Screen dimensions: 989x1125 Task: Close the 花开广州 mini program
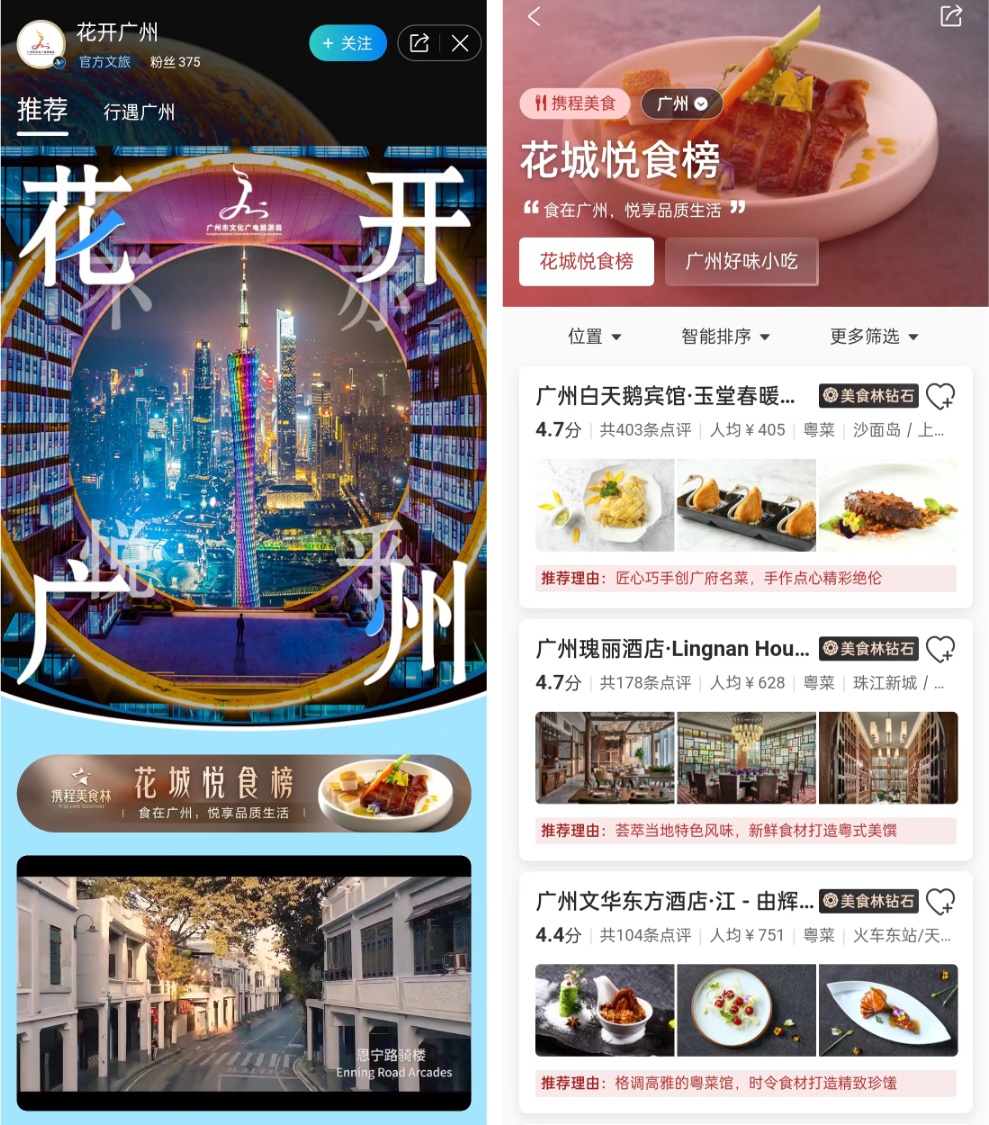[460, 43]
